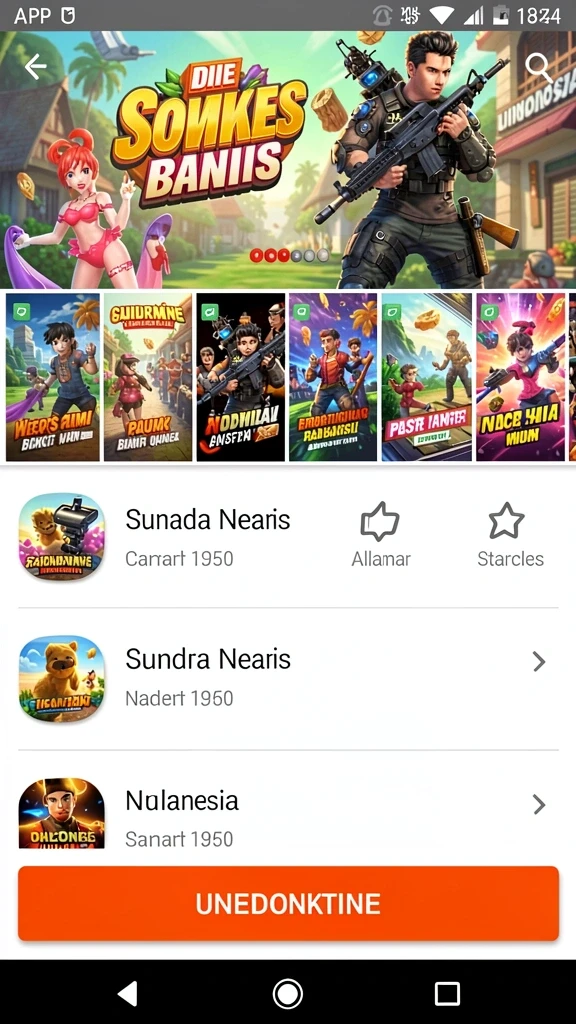Tap the Starcles star icon
The height and width of the screenshot is (1024, 576).
click(x=507, y=521)
